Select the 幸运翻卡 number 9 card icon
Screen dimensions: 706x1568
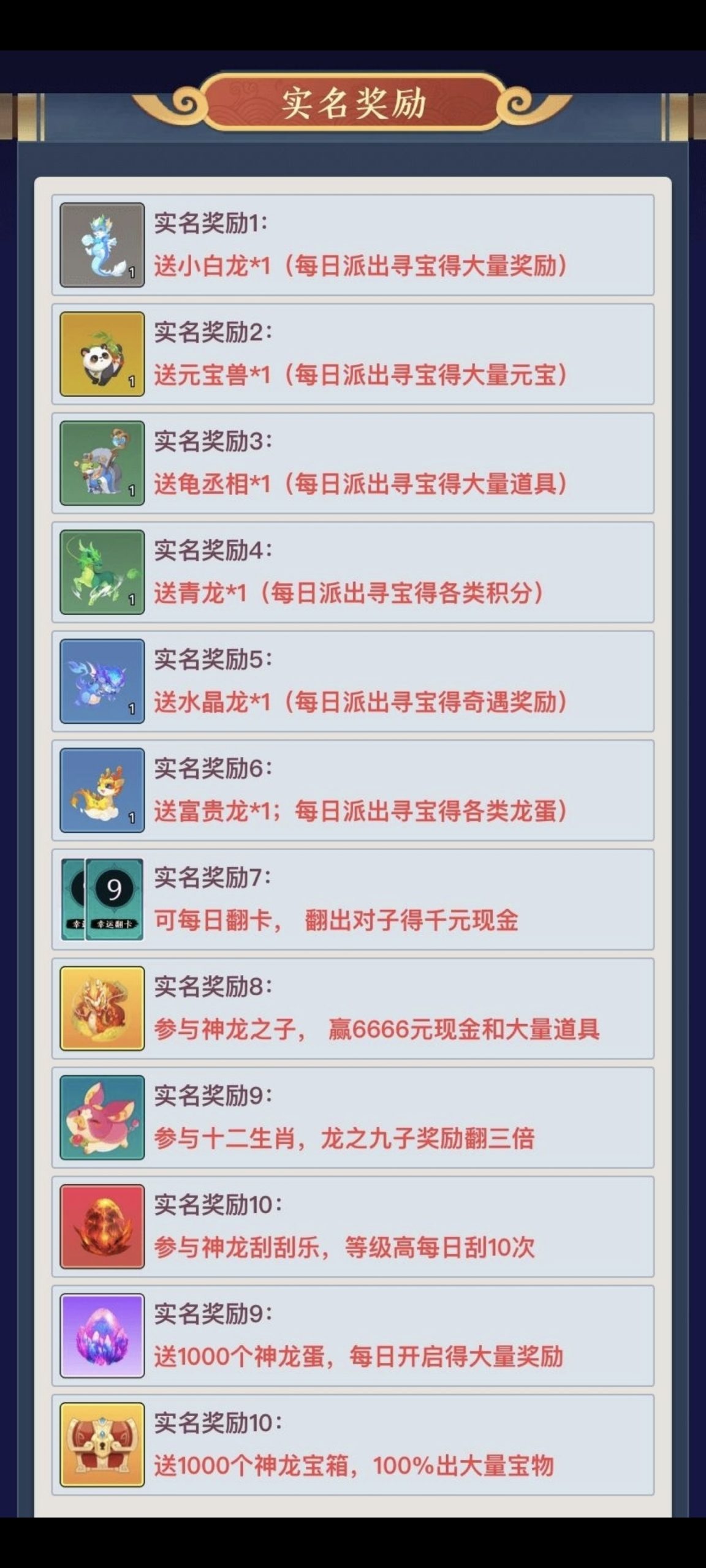pyautogui.click(x=102, y=900)
